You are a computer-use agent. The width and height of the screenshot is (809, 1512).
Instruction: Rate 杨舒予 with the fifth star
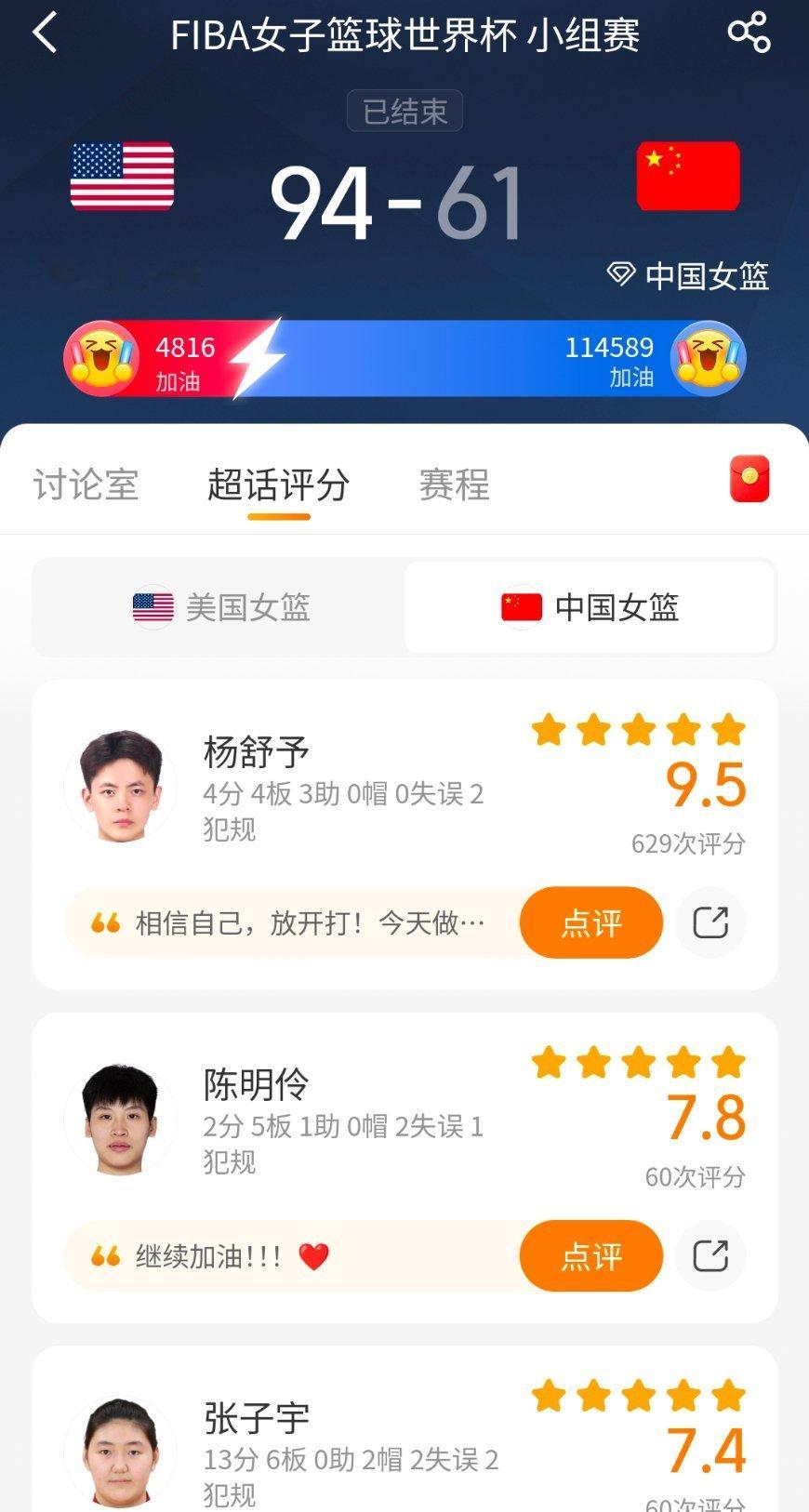pos(729,730)
